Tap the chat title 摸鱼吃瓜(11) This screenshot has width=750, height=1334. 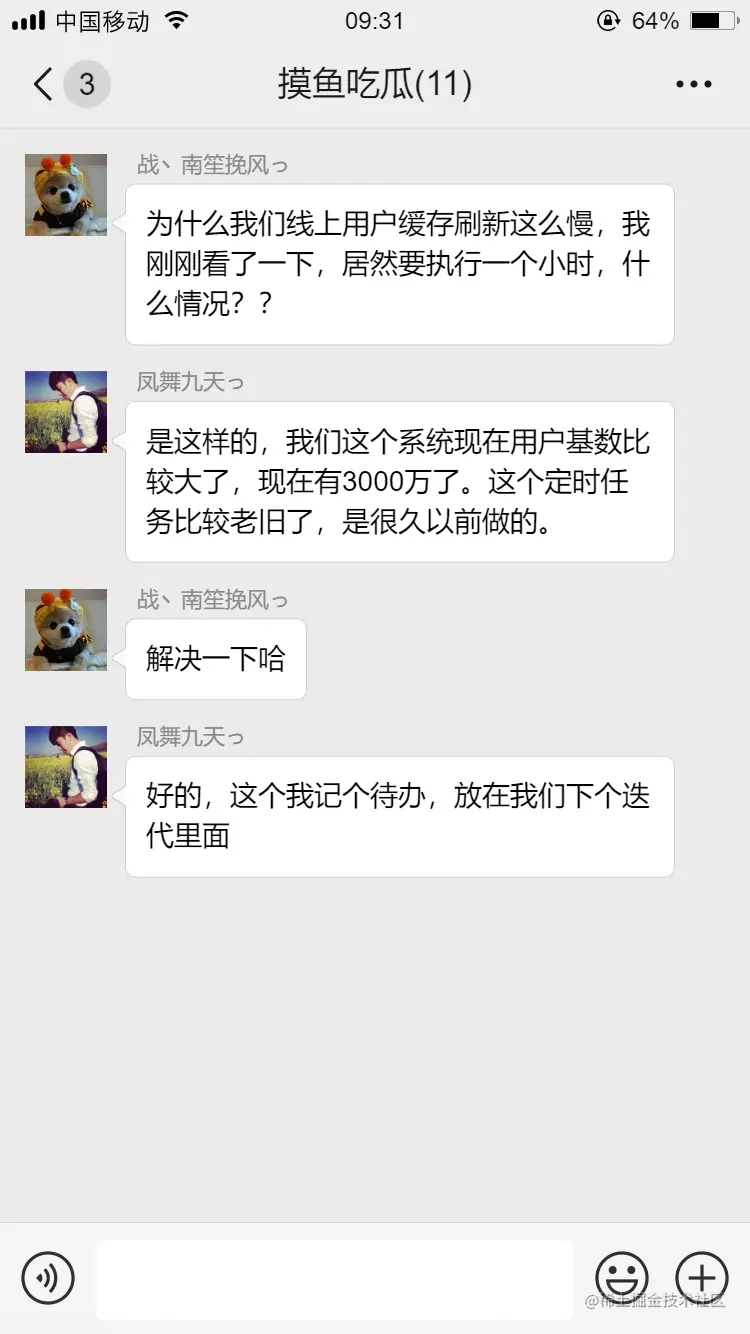point(374,84)
